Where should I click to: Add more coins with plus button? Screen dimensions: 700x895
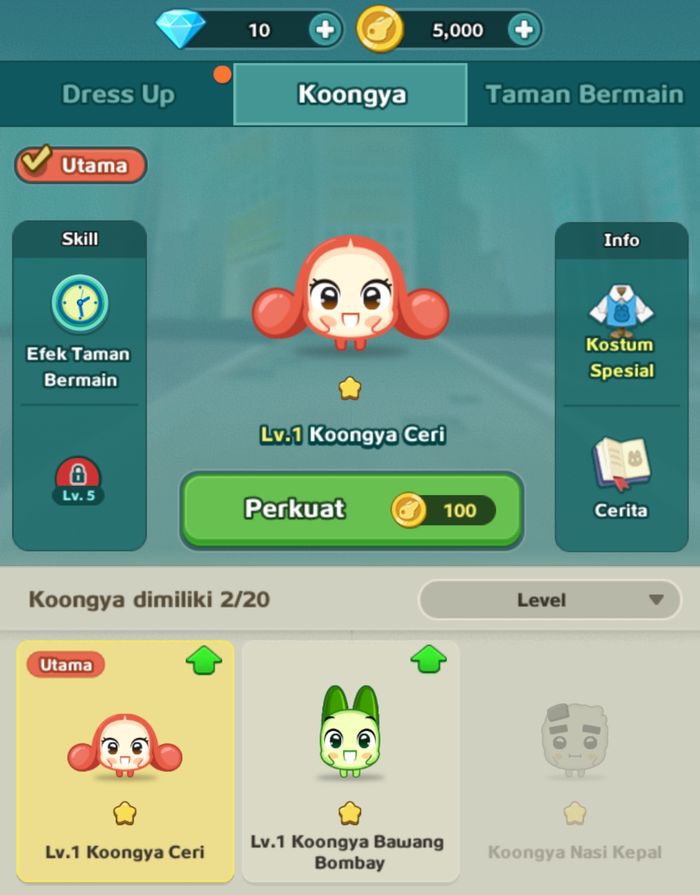pos(524,30)
